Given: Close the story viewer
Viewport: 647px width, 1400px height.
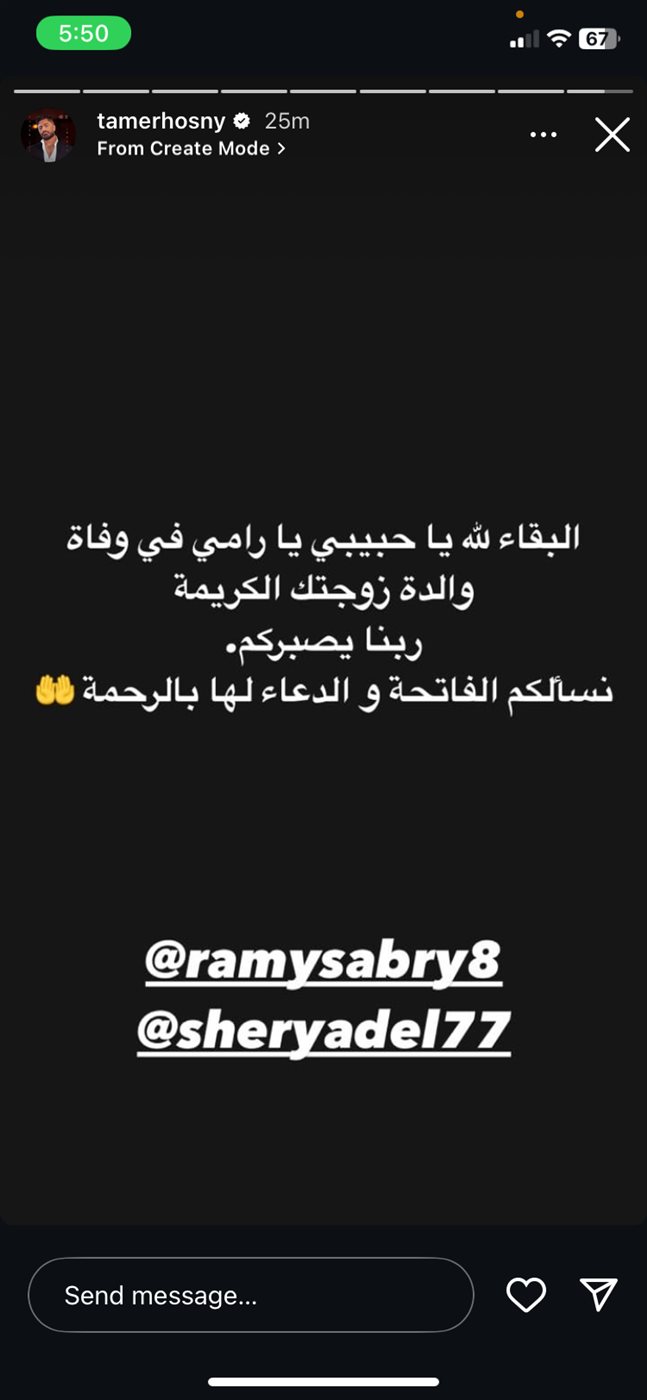Looking at the screenshot, I should coord(612,135).
